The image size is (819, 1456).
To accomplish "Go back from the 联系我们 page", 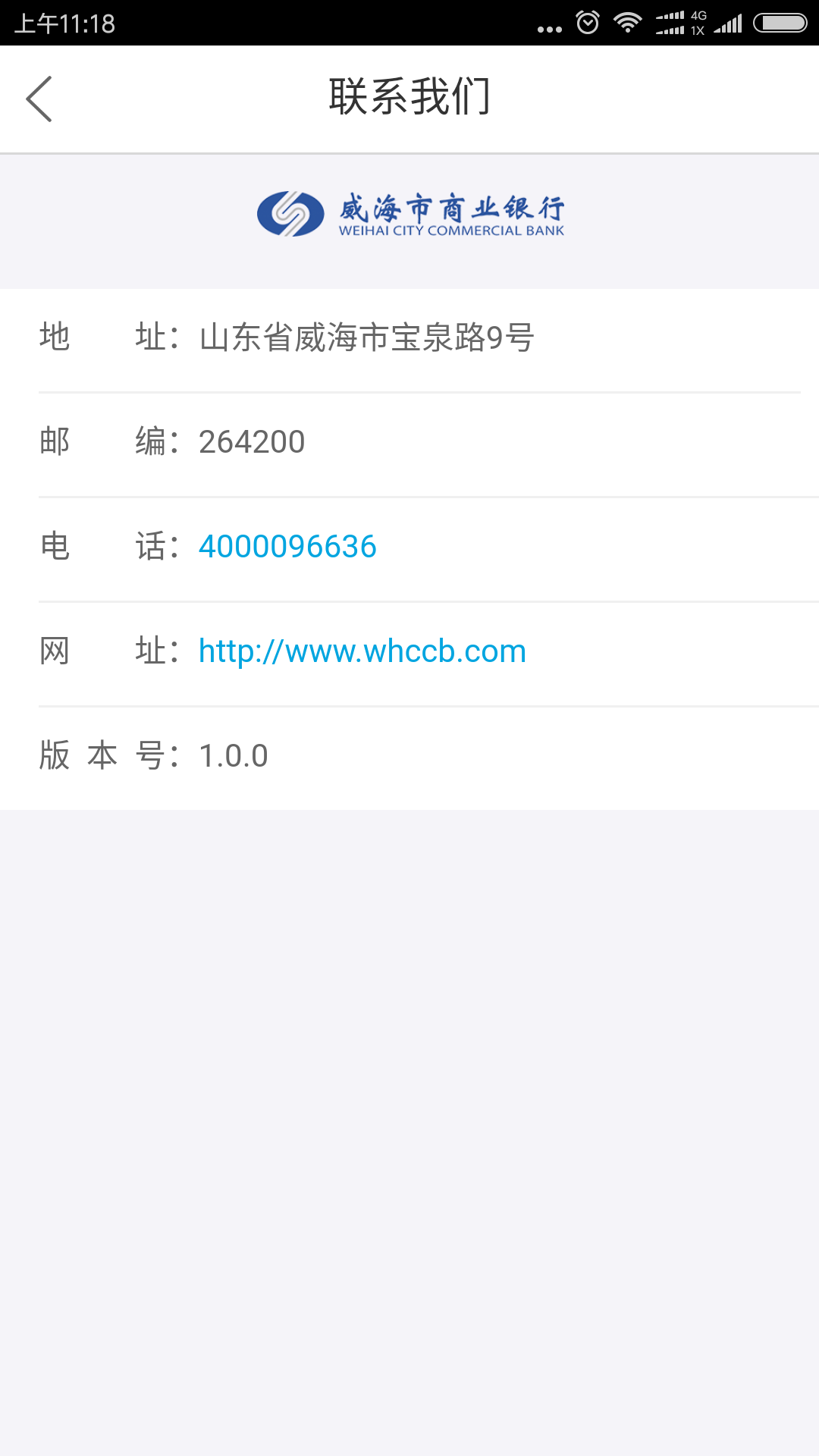I will point(39,99).
